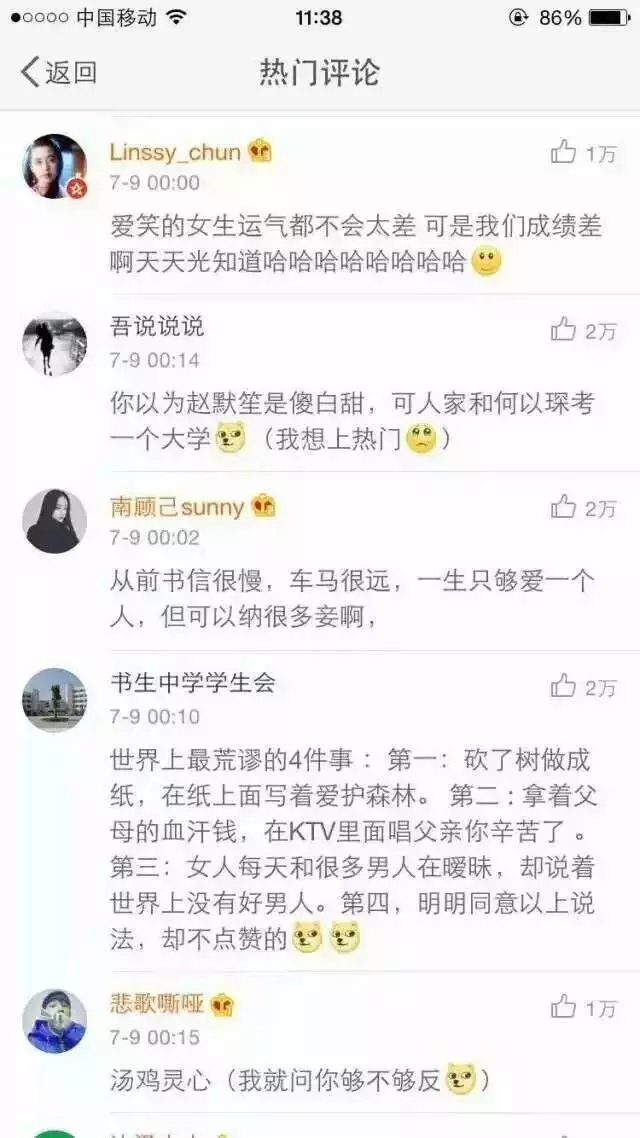Open the username 吾说说说
Viewport: 640px width, 1138px height.
coord(157,327)
